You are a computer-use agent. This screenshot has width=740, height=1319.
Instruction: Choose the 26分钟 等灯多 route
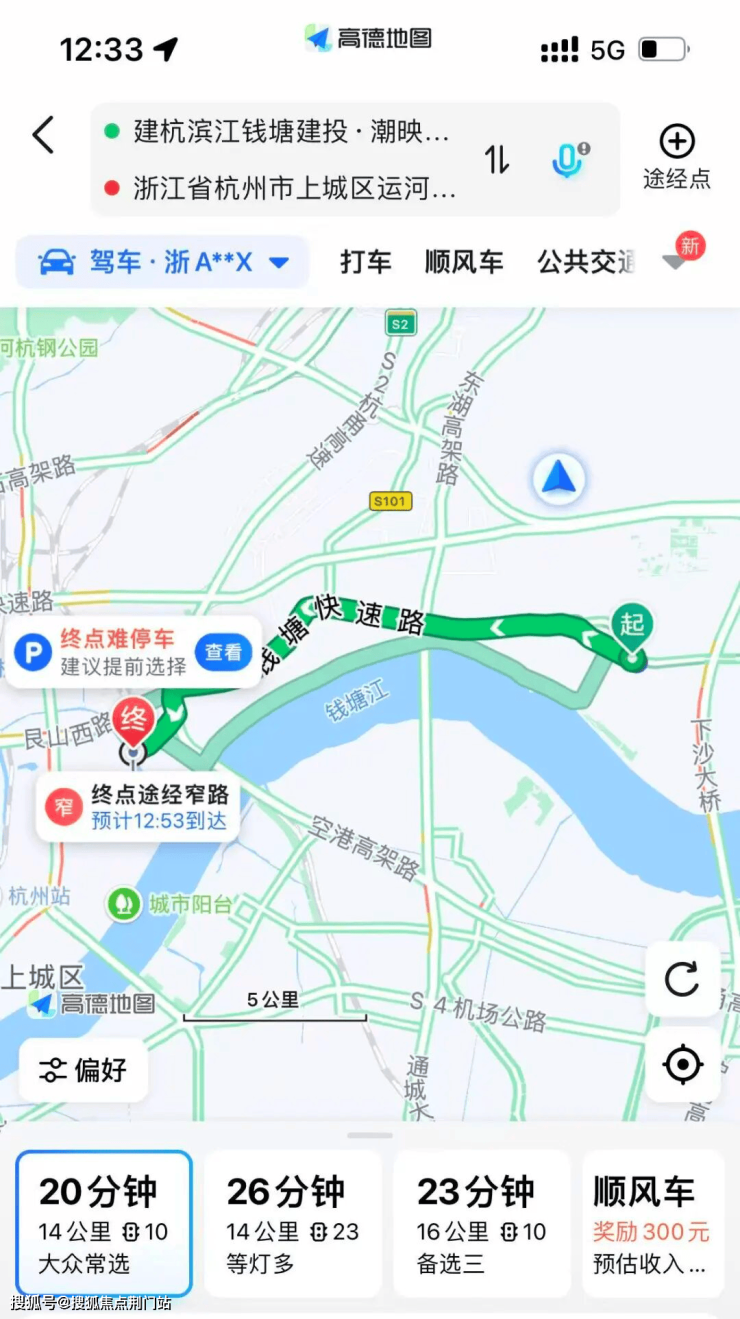(293, 1224)
